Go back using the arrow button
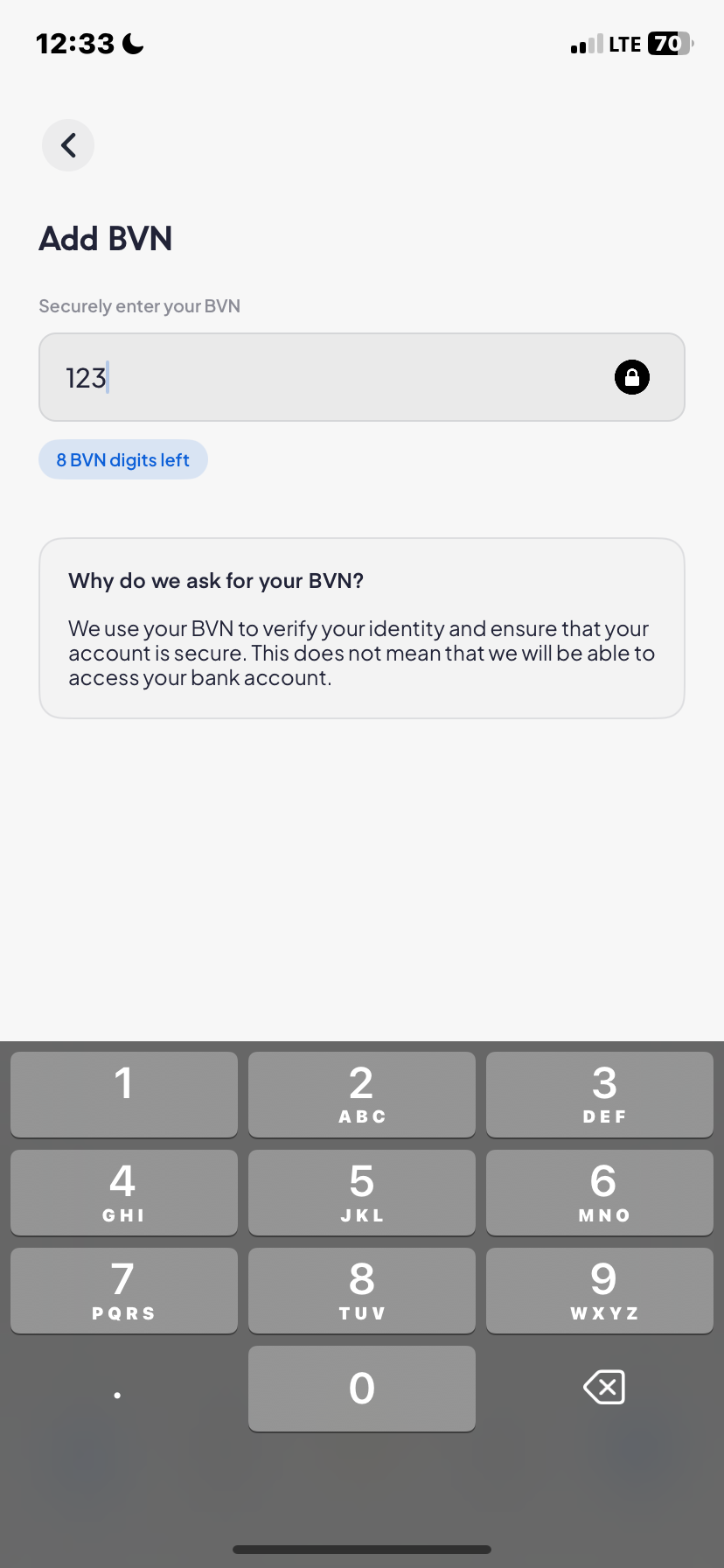 pos(68,145)
